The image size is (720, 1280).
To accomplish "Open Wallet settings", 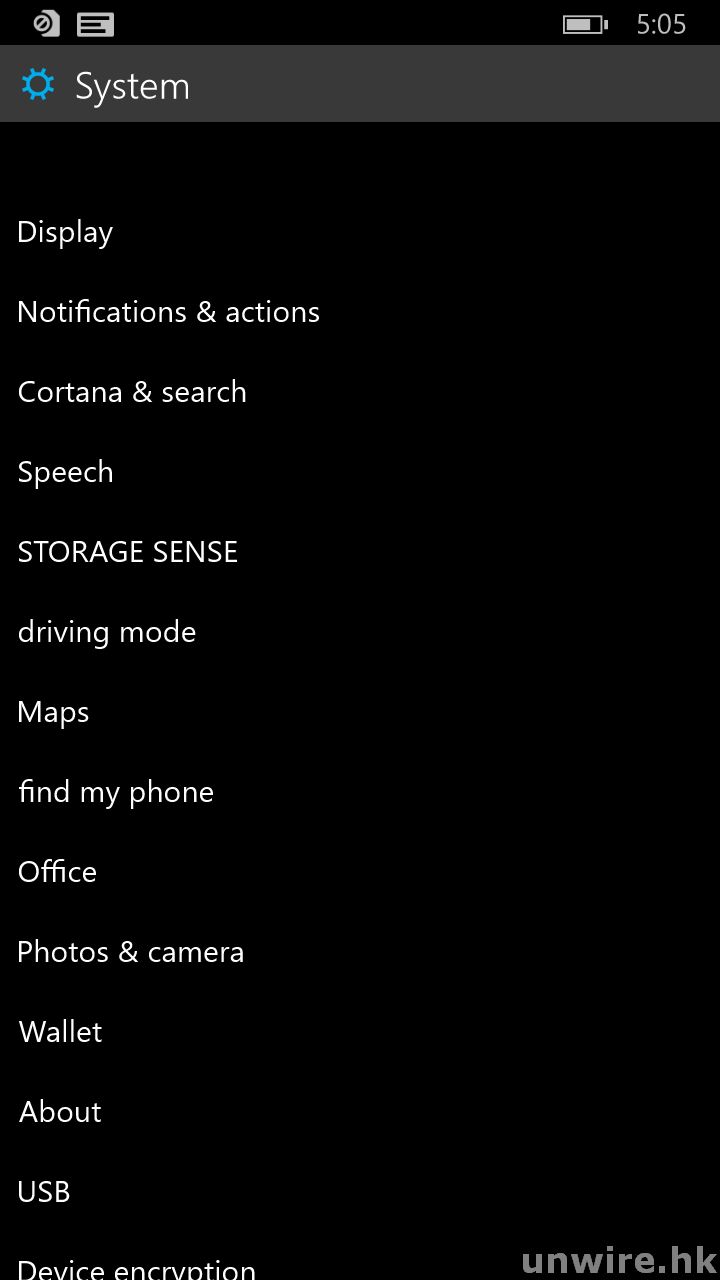I will 61,1032.
